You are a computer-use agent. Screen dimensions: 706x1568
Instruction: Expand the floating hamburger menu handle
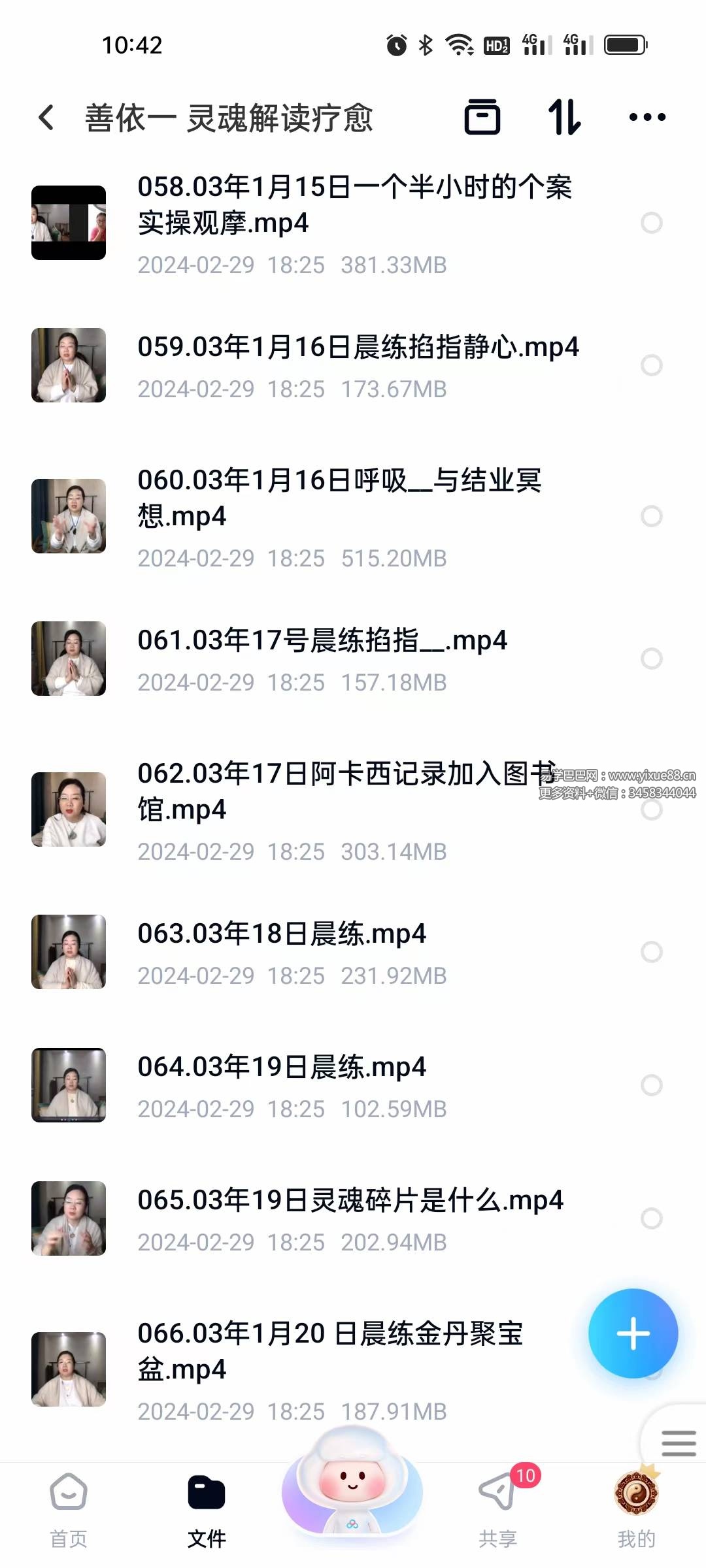point(678,1443)
